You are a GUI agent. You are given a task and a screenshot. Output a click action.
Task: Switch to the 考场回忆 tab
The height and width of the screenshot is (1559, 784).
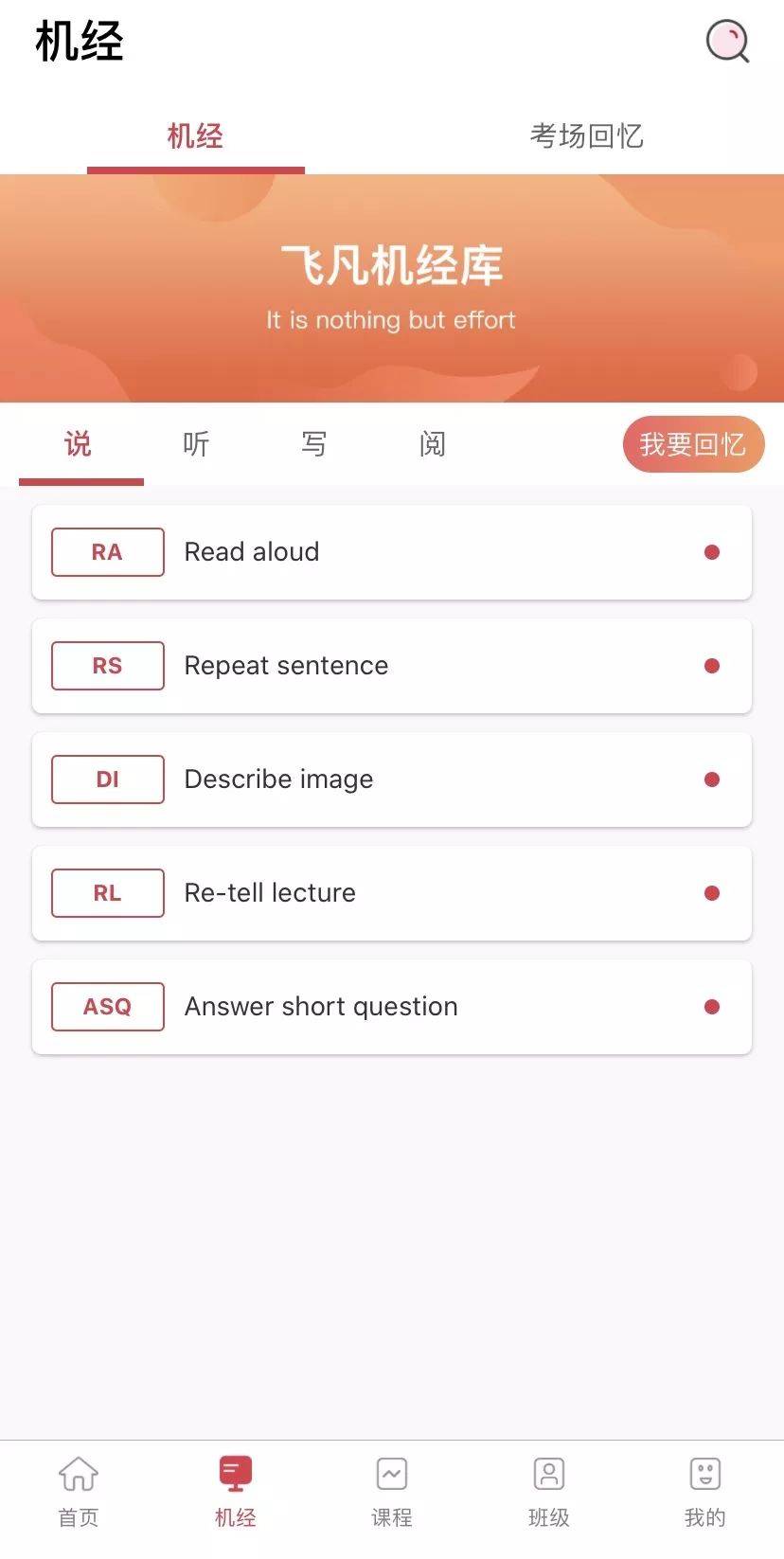[587, 136]
